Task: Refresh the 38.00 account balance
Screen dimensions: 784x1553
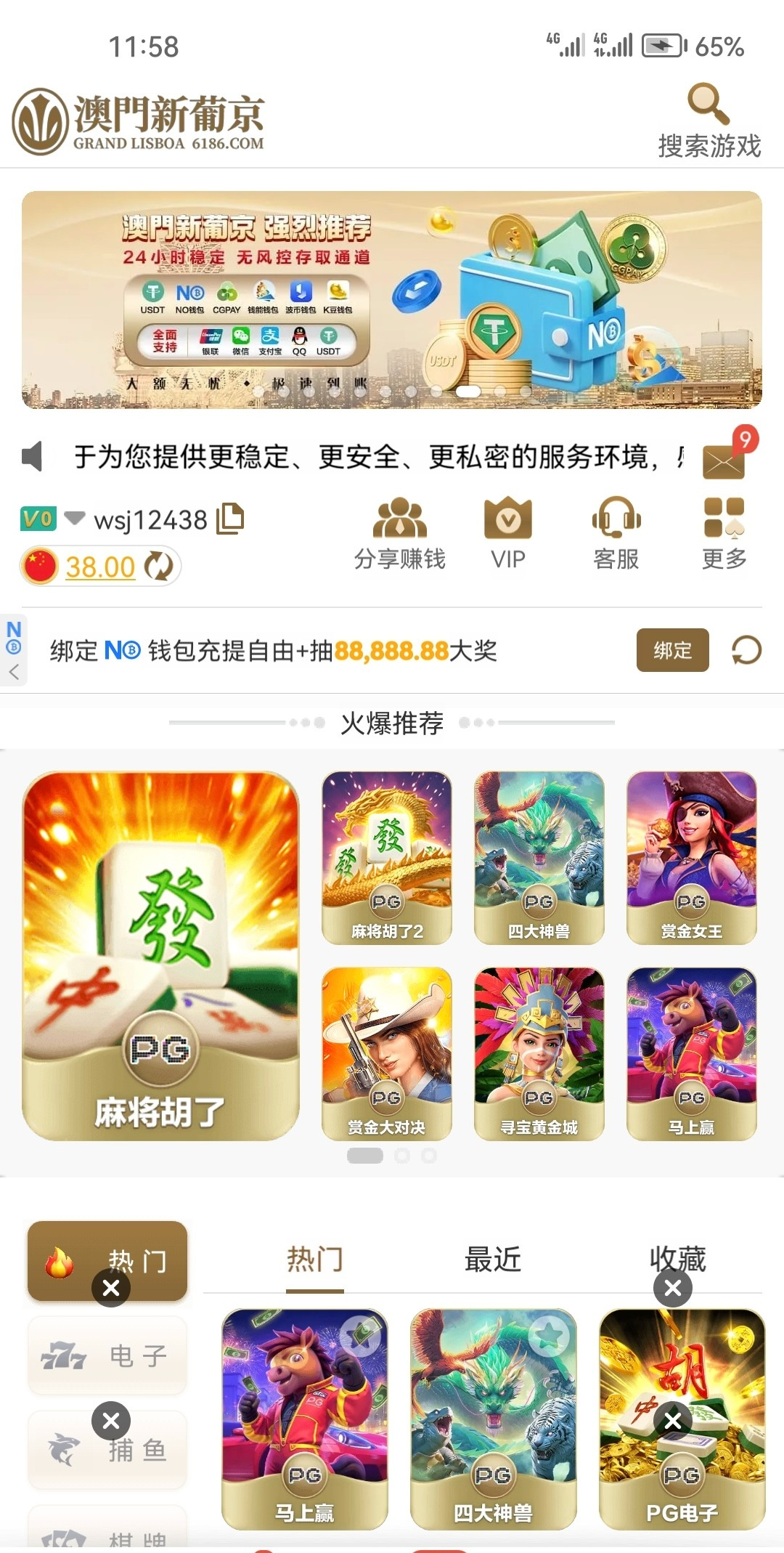Action: pyautogui.click(x=158, y=567)
